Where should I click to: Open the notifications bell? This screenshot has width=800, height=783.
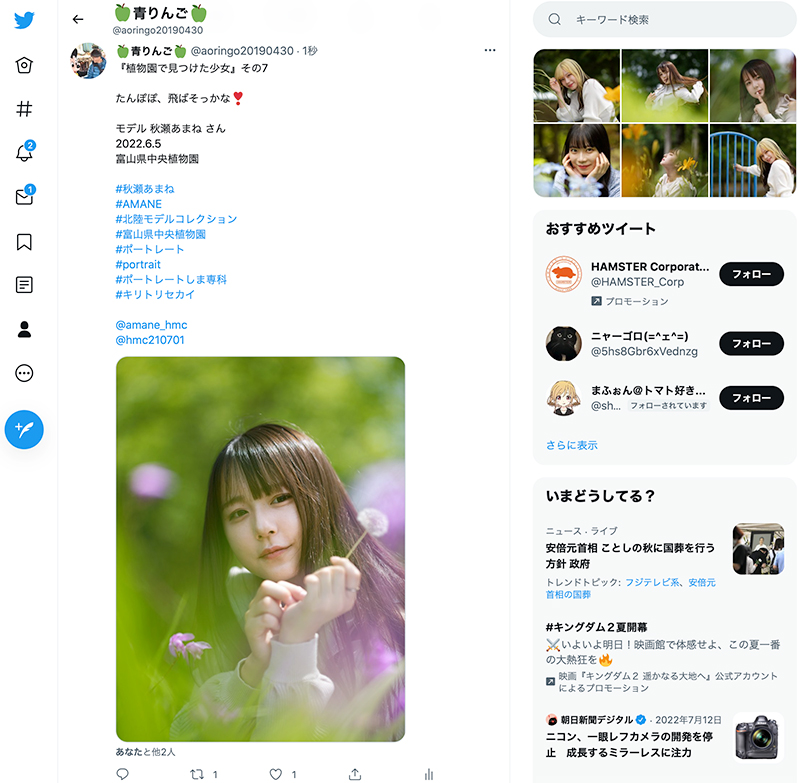pos(24,151)
